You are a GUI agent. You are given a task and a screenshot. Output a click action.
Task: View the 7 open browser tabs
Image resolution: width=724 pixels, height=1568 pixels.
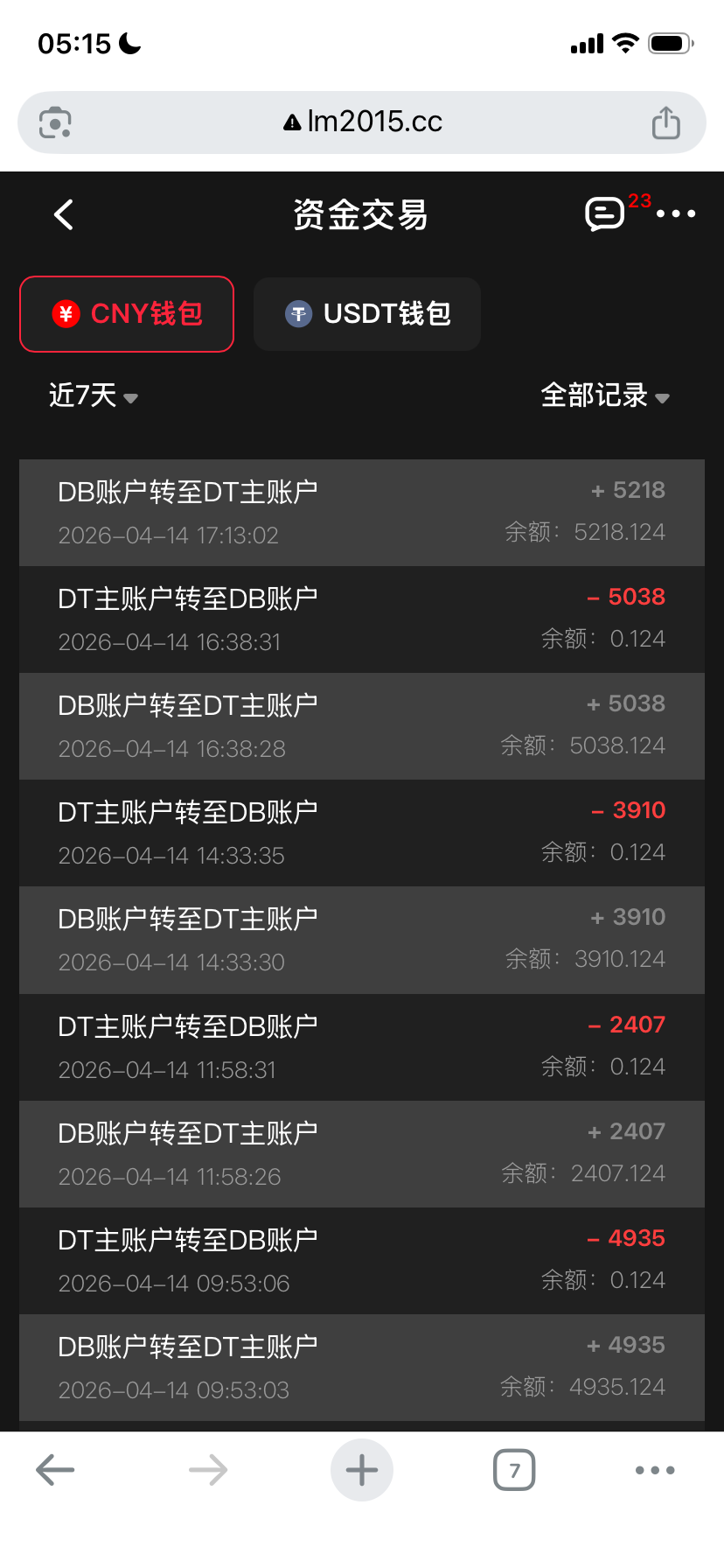pos(514,1470)
